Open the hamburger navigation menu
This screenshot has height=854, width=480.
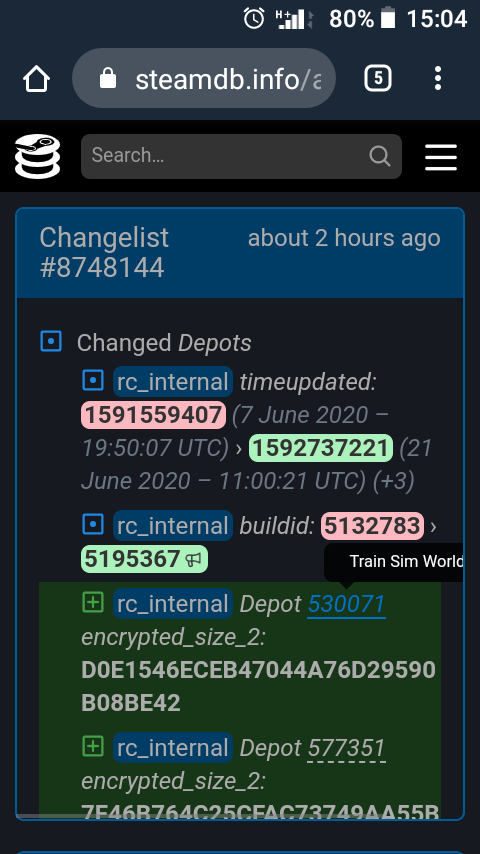pyautogui.click(x=441, y=157)
